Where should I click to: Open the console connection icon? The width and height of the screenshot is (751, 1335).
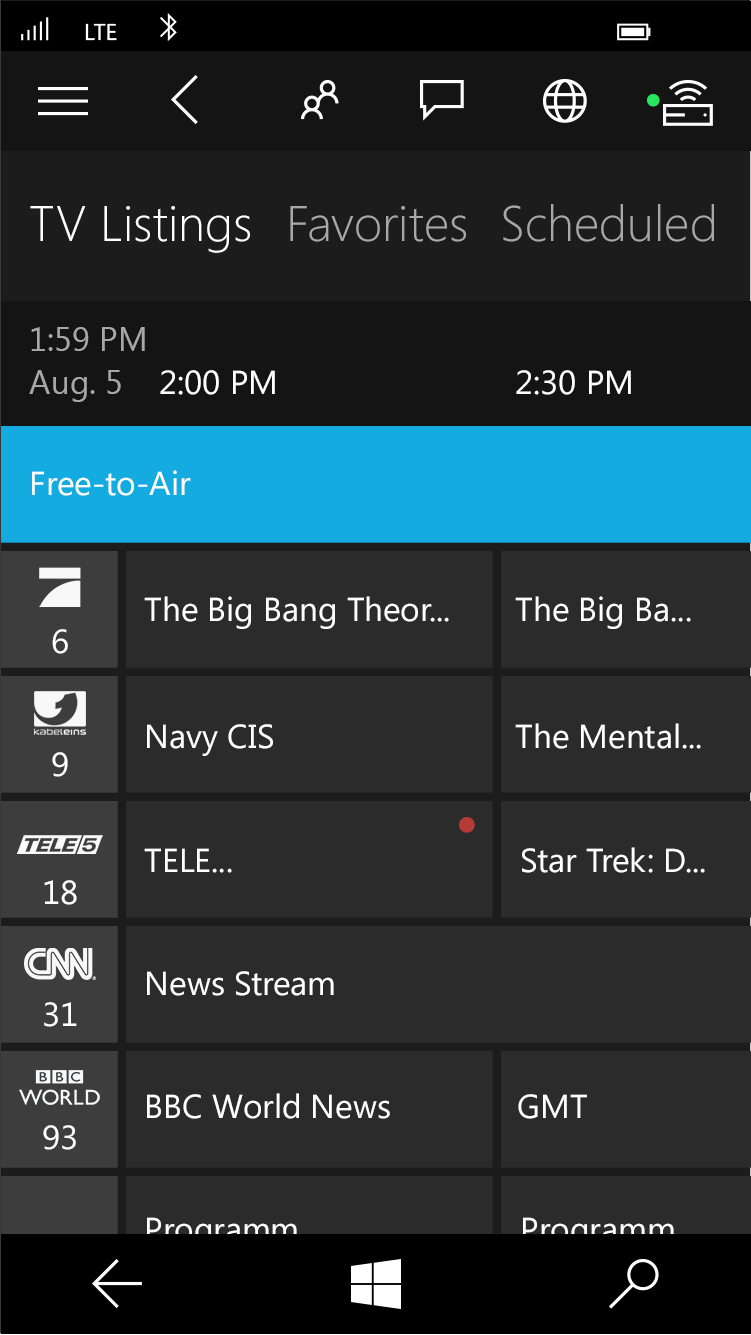(x=681, y=101)
